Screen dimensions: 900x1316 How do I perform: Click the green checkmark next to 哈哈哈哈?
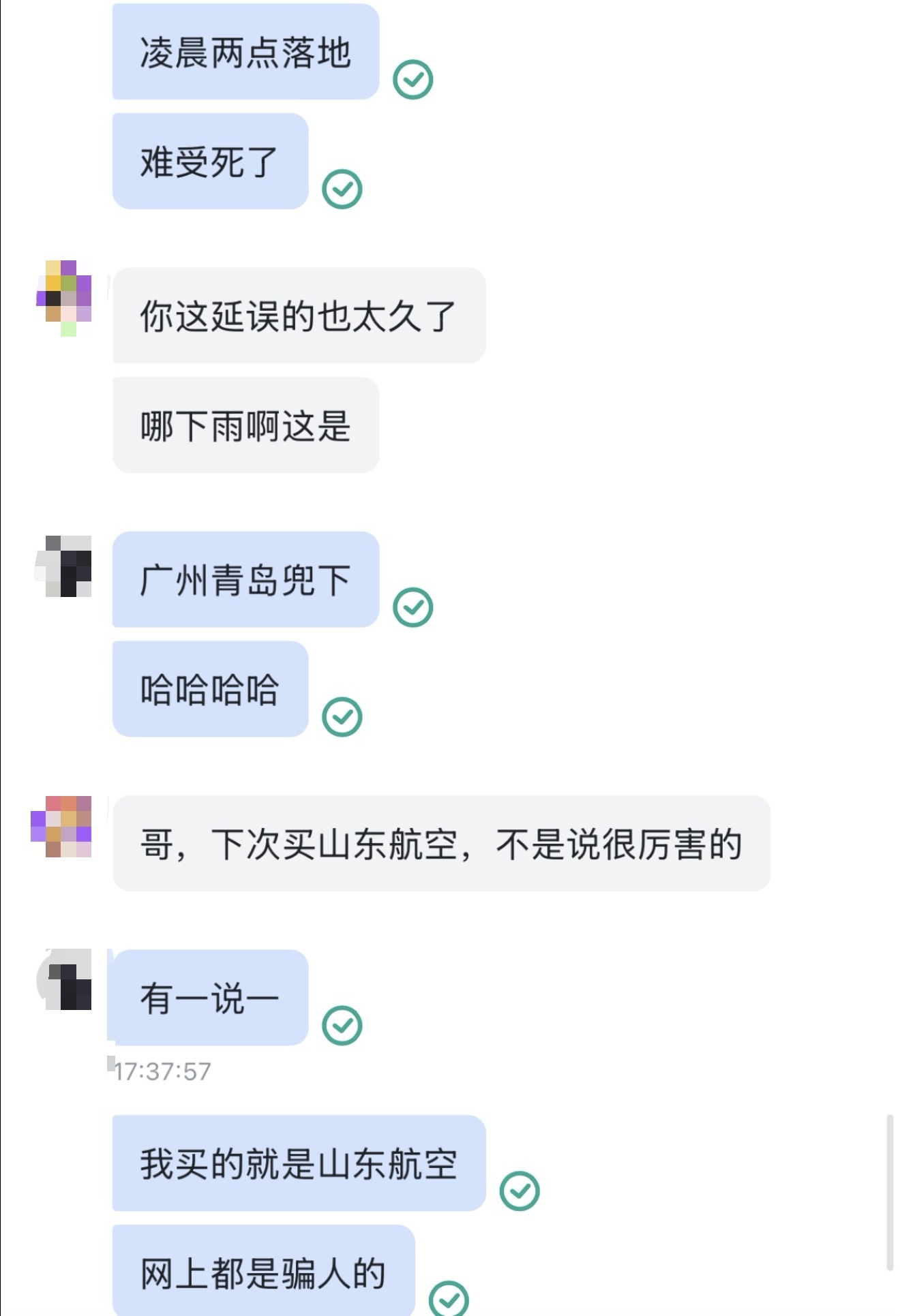tap(344, 717)
